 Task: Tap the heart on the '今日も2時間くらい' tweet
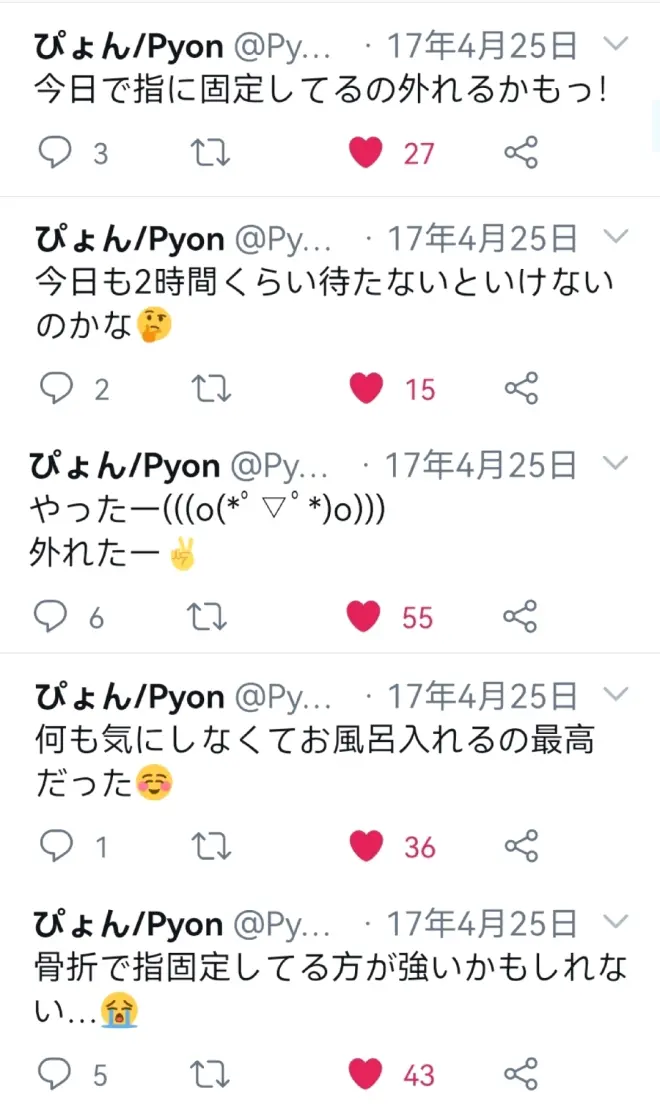pos(367,388)
